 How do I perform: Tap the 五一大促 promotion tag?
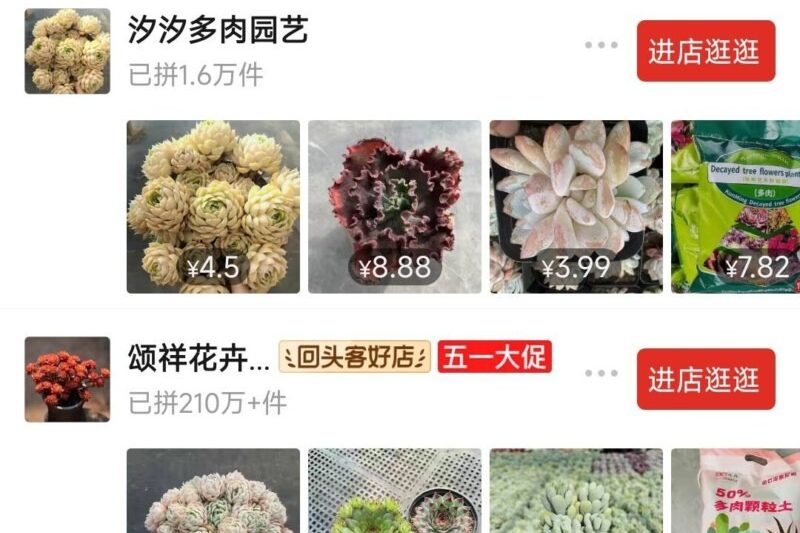tap(494, 356)
